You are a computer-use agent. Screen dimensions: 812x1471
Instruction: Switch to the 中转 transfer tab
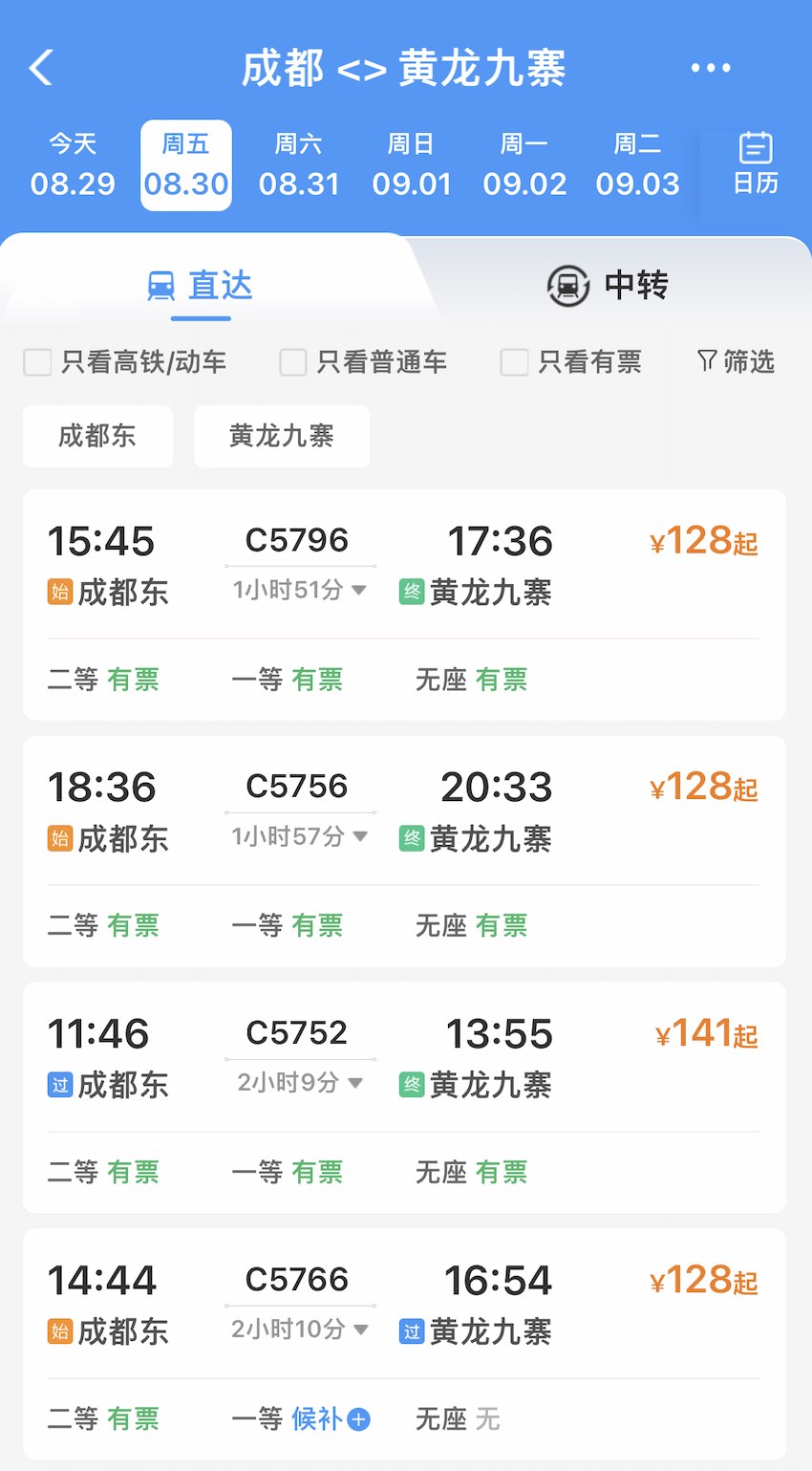[x=608, y=285]
